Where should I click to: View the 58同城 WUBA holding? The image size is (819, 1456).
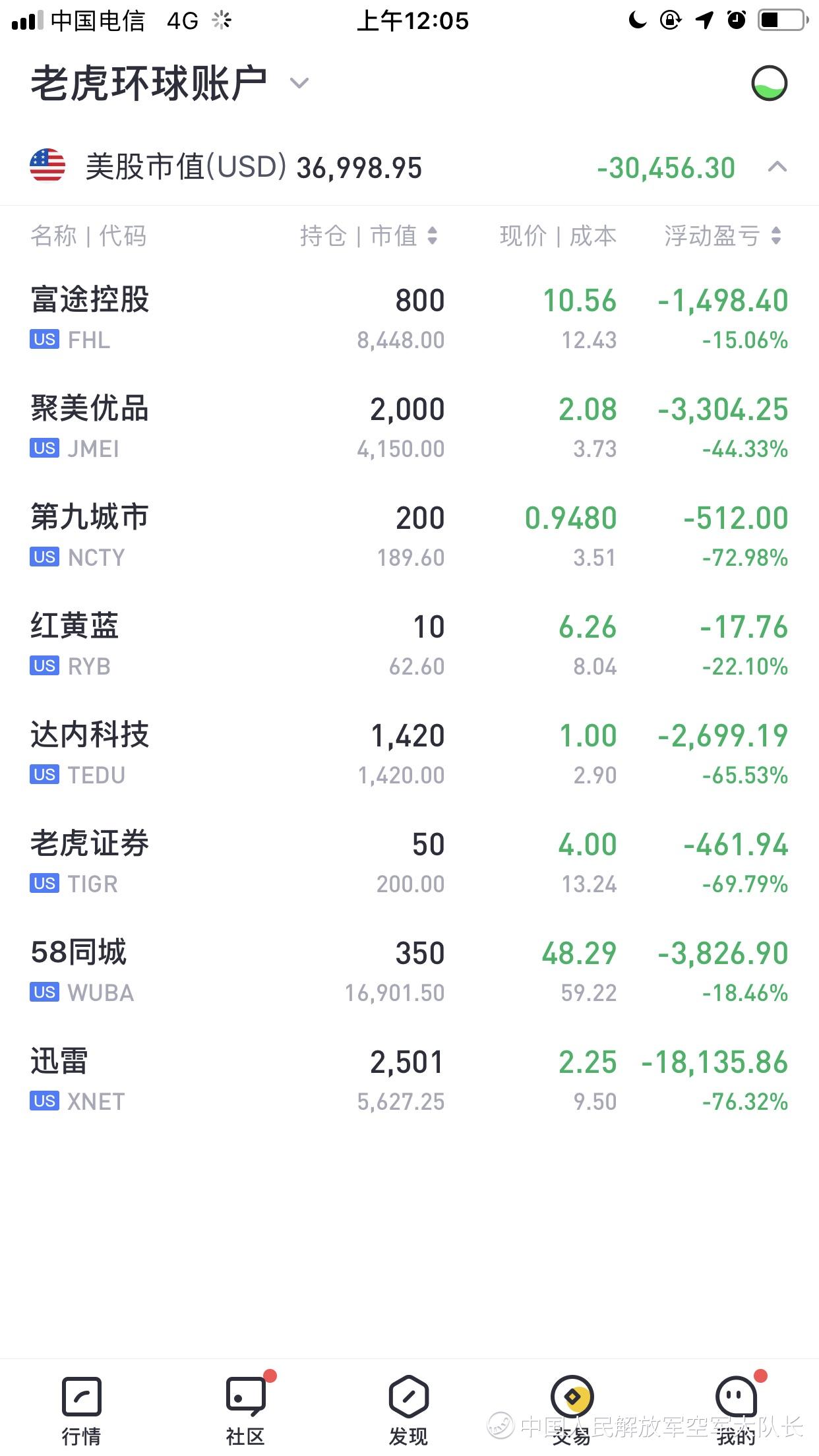tap(409, 971)
